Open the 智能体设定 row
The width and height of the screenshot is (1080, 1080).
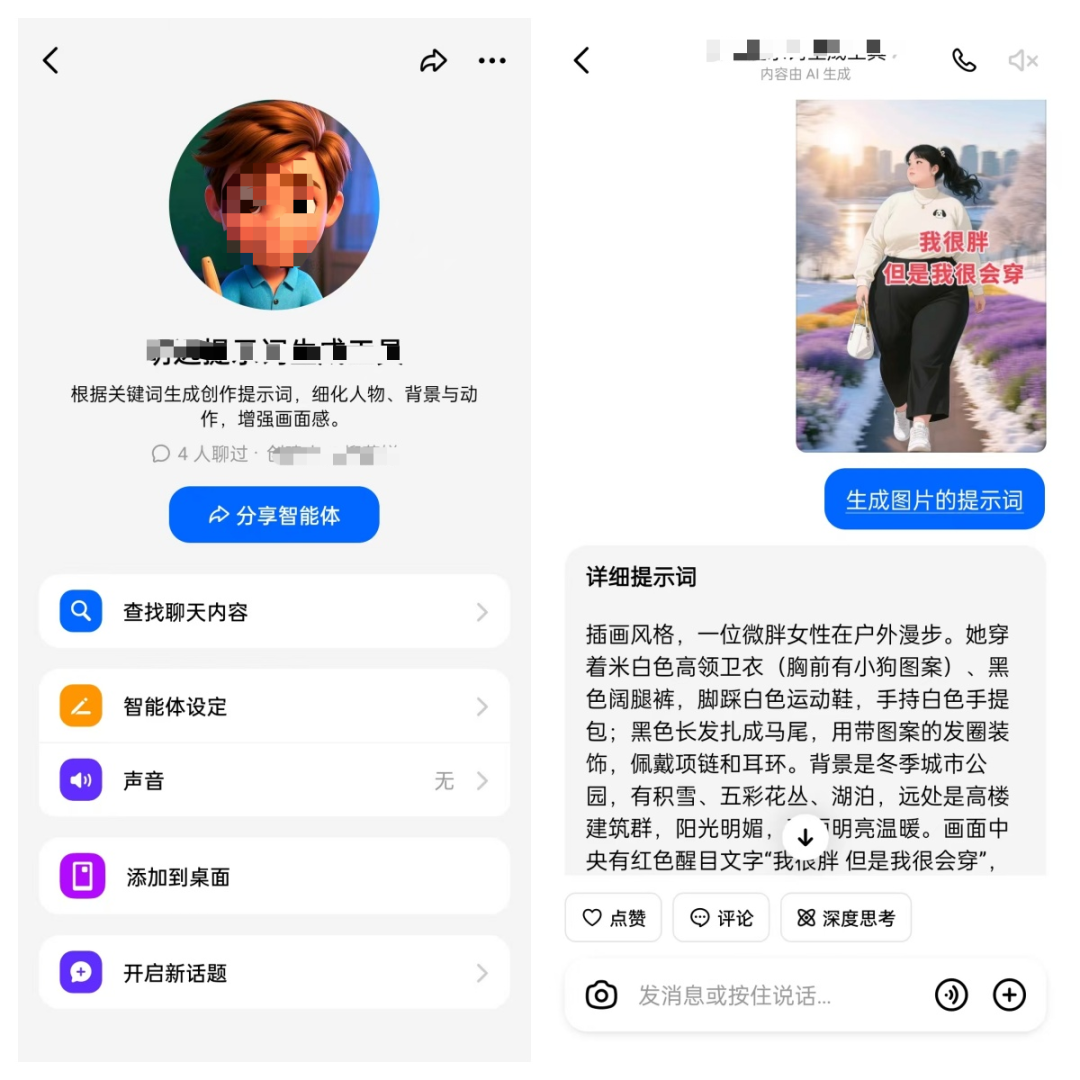coord(274,707)
